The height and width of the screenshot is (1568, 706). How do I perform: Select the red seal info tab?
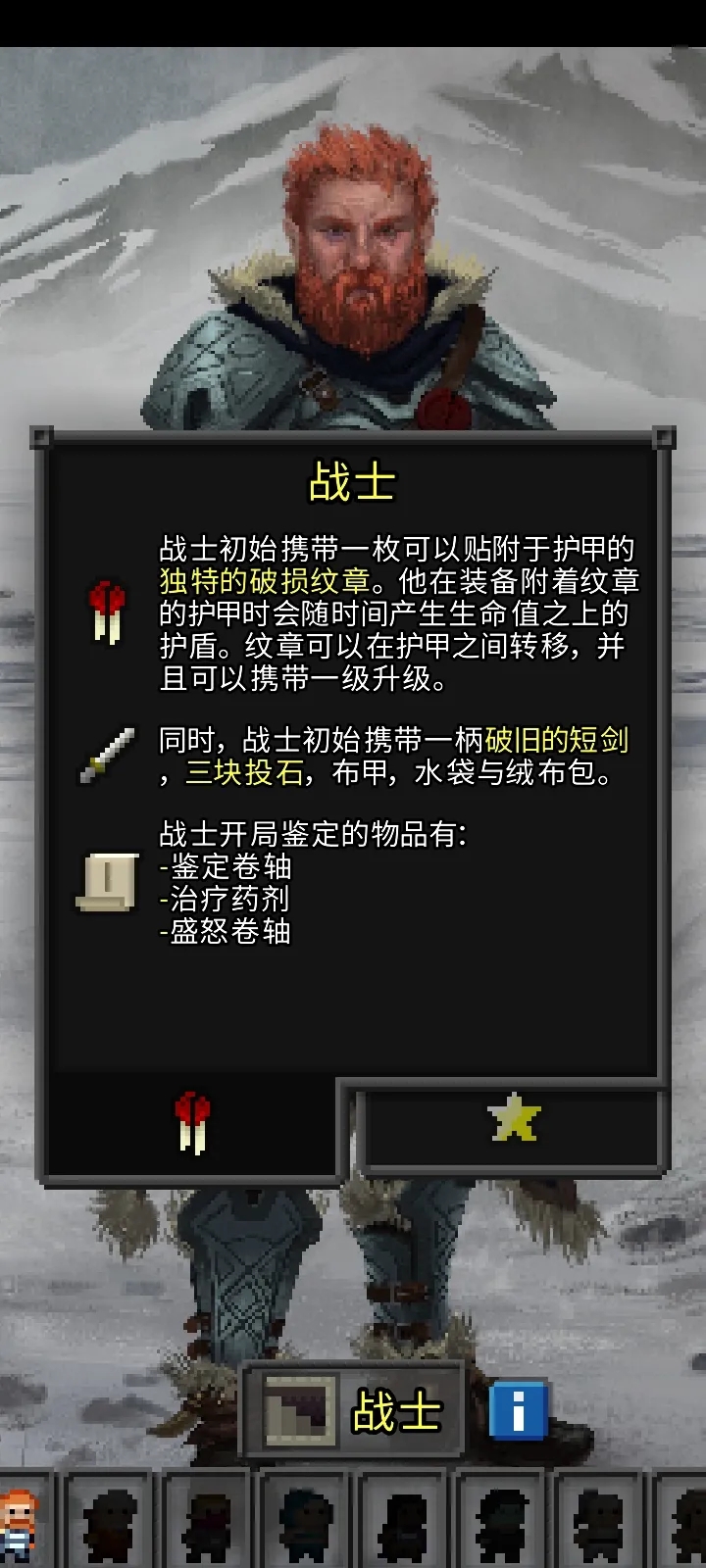(192, 1125)
